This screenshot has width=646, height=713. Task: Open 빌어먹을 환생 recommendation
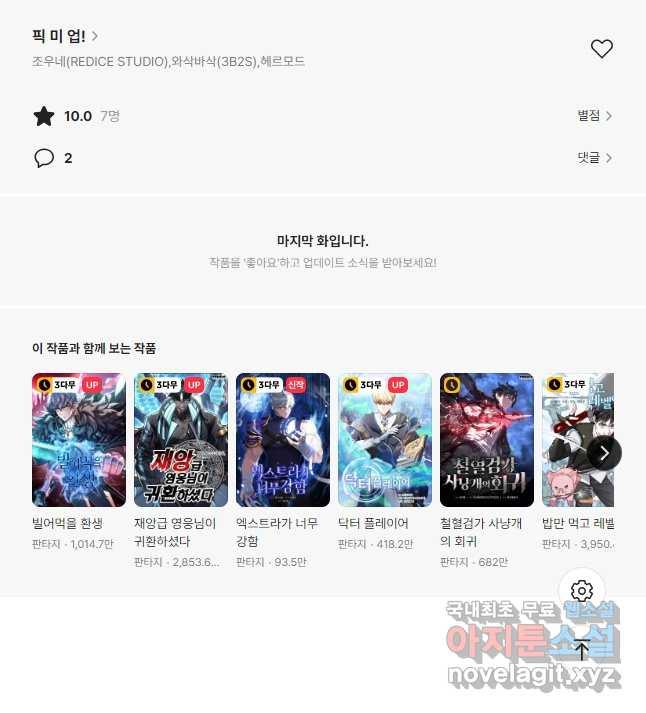click(79, 440)
